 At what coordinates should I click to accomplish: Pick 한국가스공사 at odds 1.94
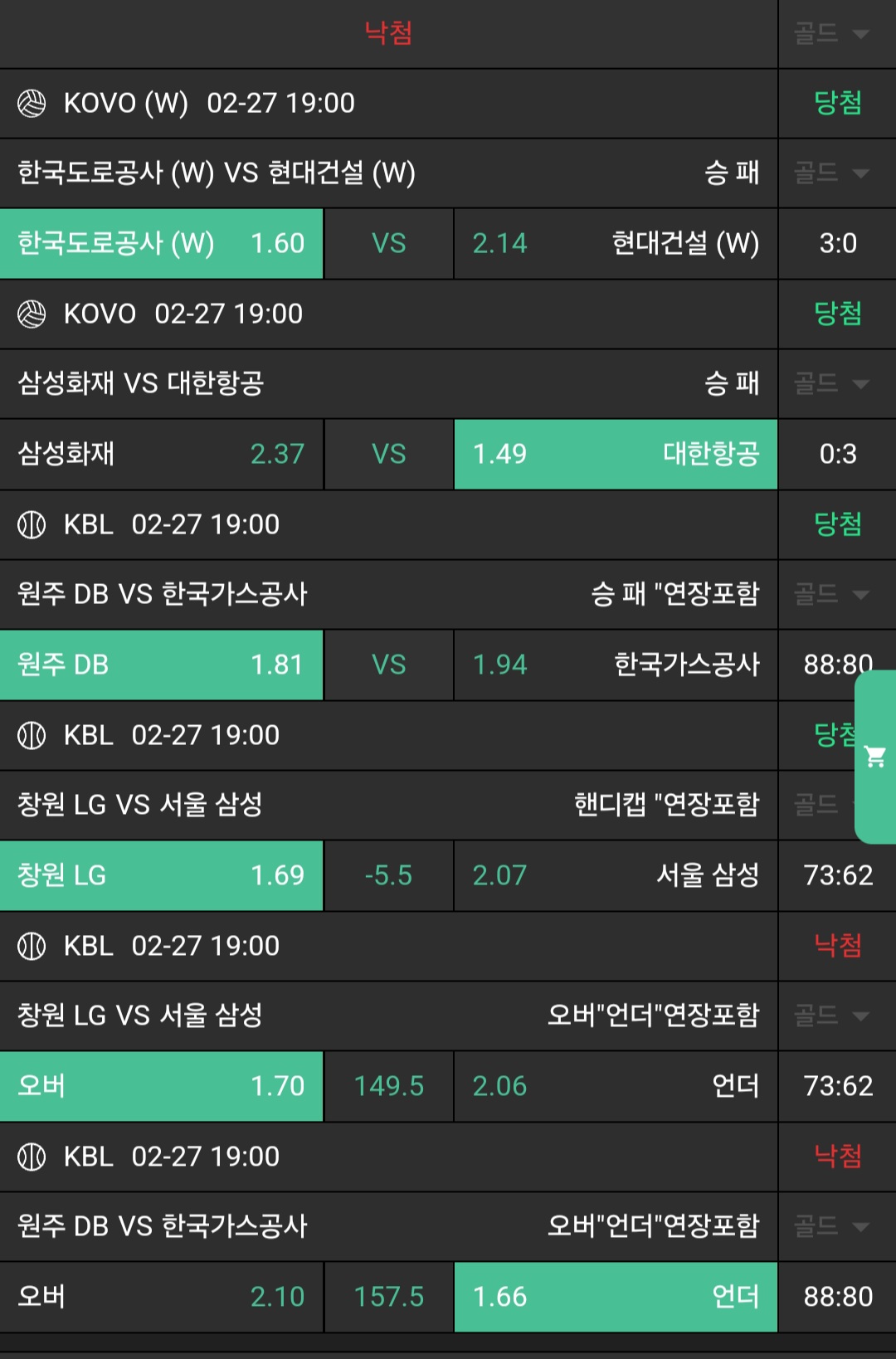click(x=616, y=665)
